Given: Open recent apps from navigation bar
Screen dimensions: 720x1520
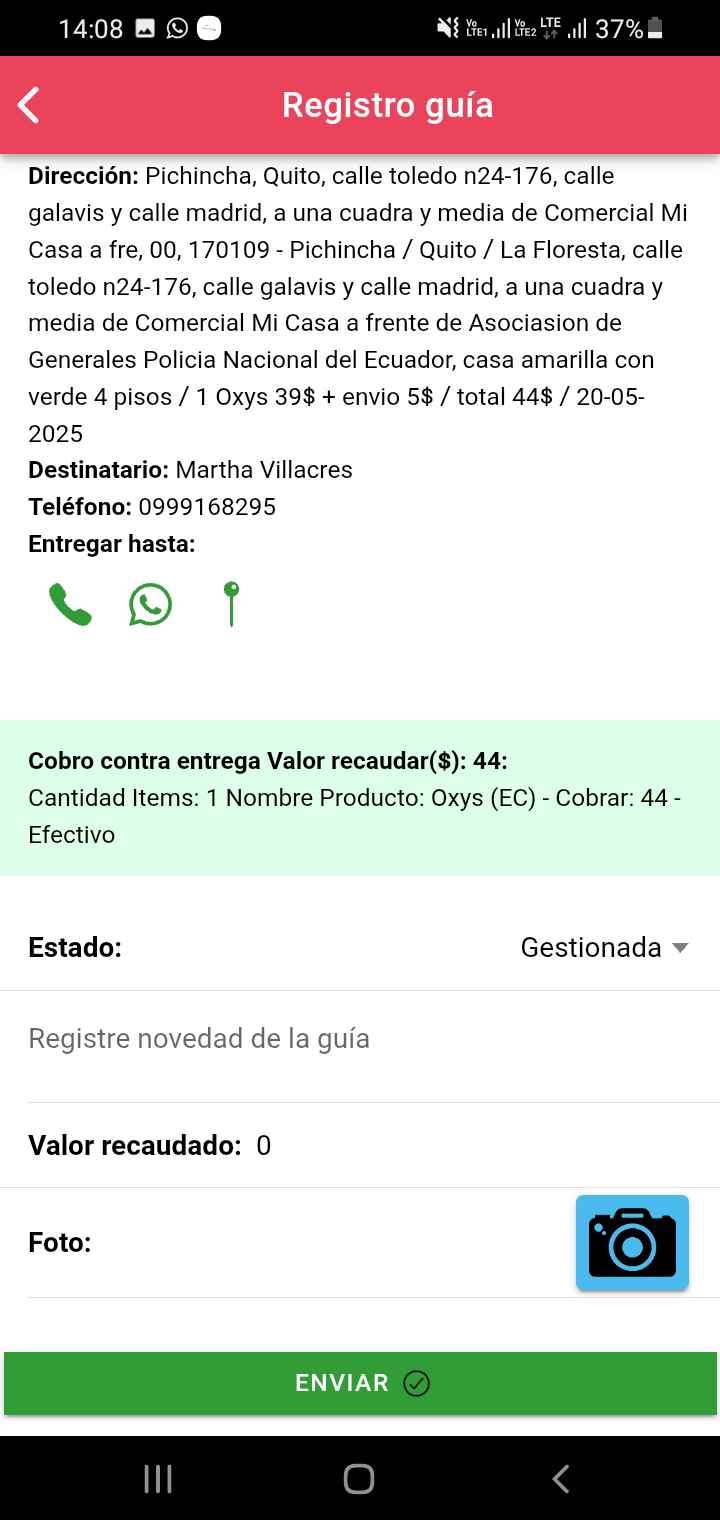Looking at the screenshot, I should click(x=158, y=1479).
